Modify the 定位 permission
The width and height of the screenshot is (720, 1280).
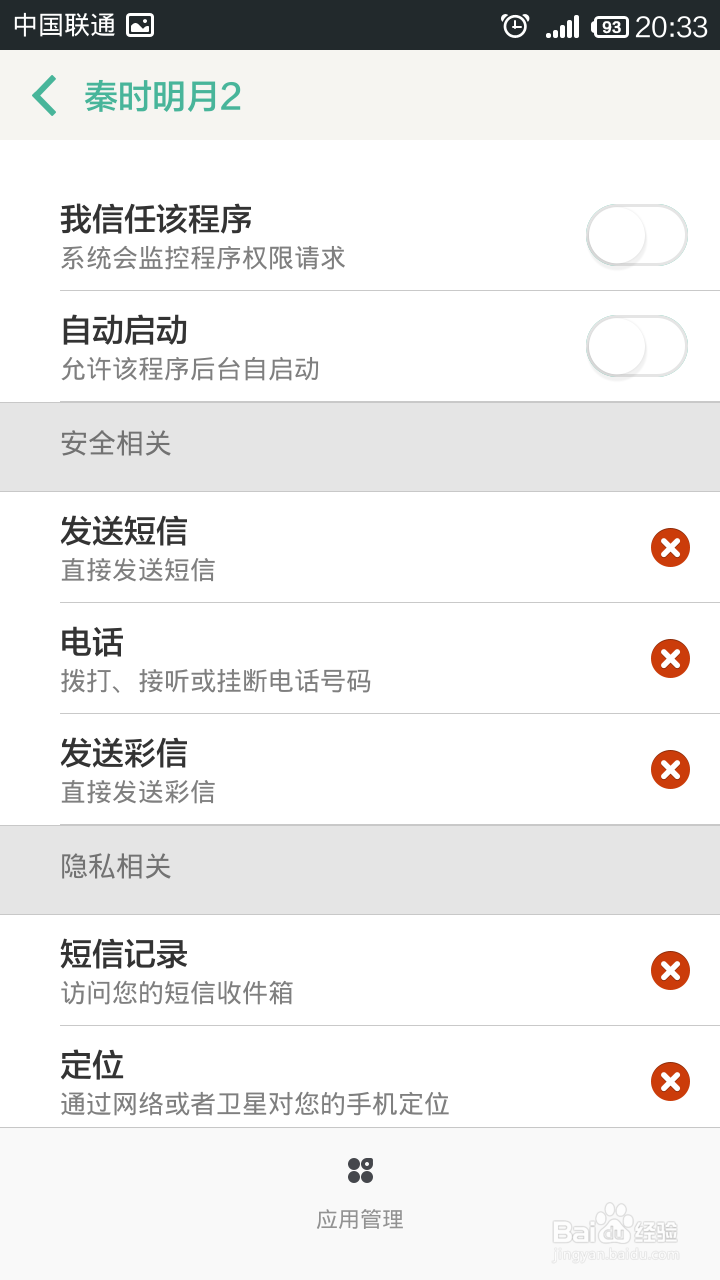point(670,1082)
